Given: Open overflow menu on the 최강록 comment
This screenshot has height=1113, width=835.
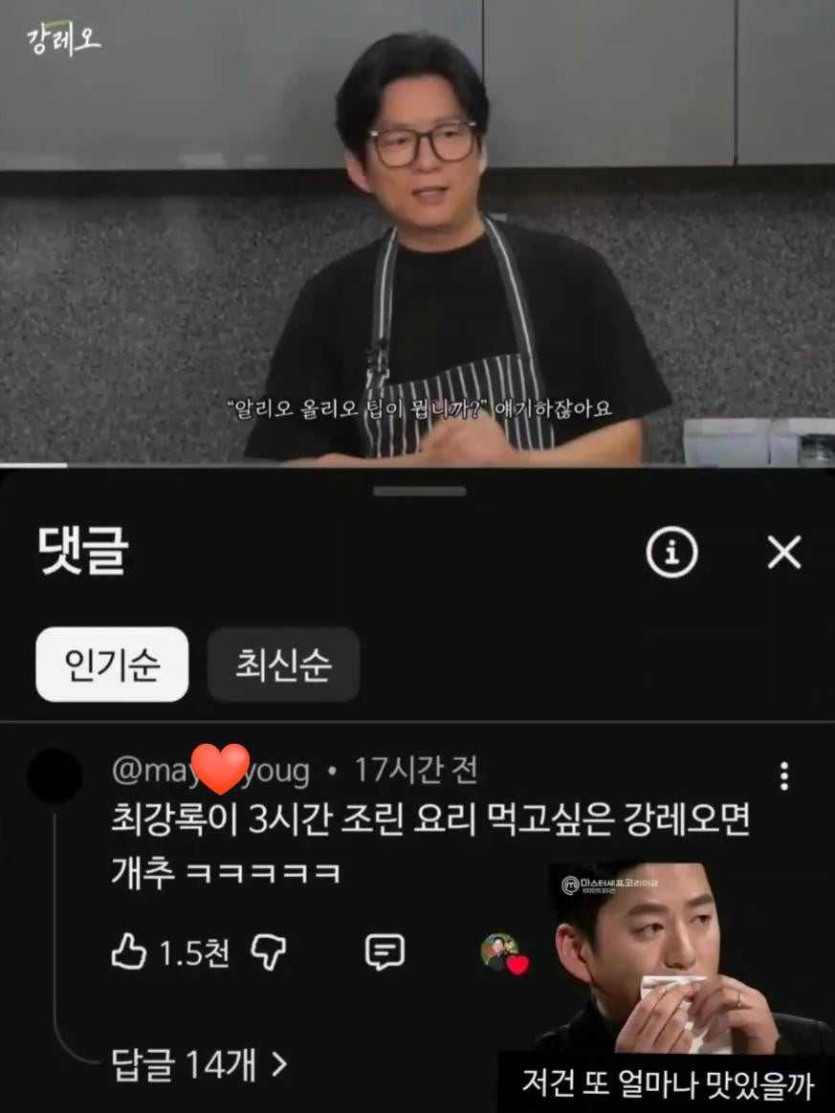Looking at the screenshot, I should coord(784,776).
